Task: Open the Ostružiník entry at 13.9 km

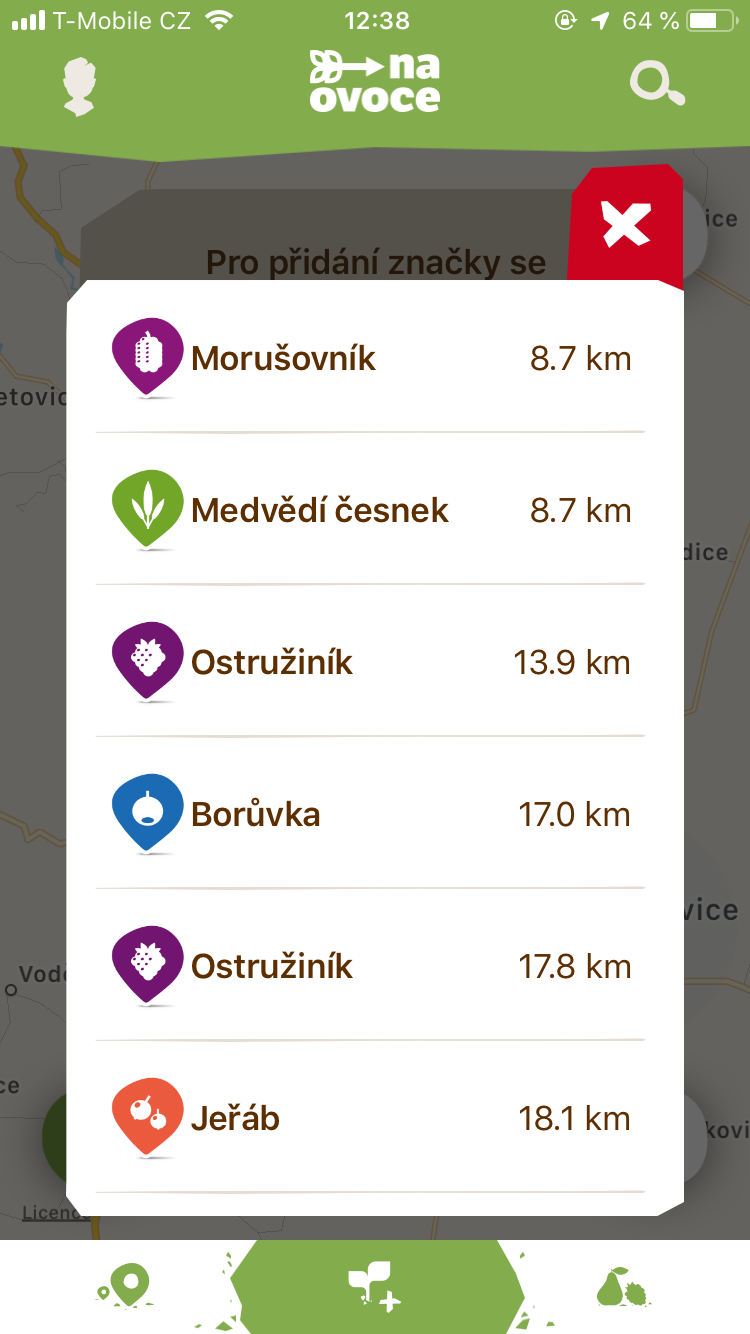Action: point(374,662)
